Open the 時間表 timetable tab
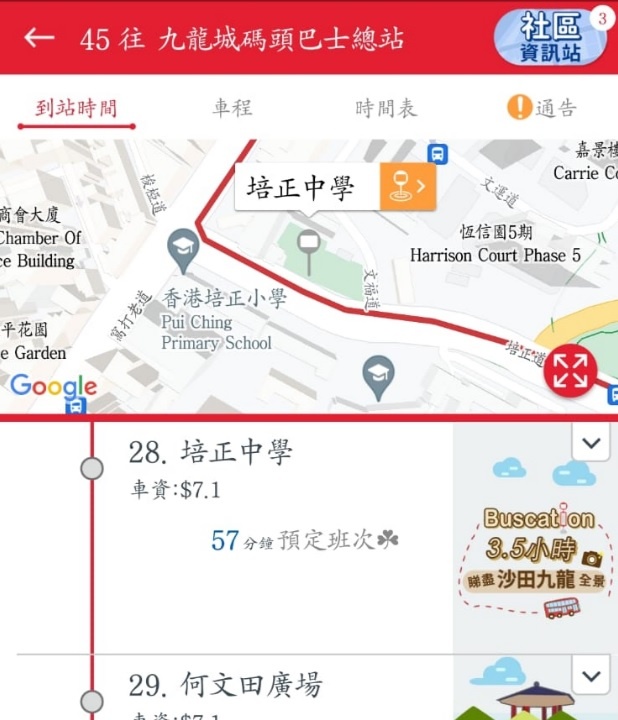Image resolution: width=618 pixels, height=720 pixels. pyautogui.click(x=386, y=108)
